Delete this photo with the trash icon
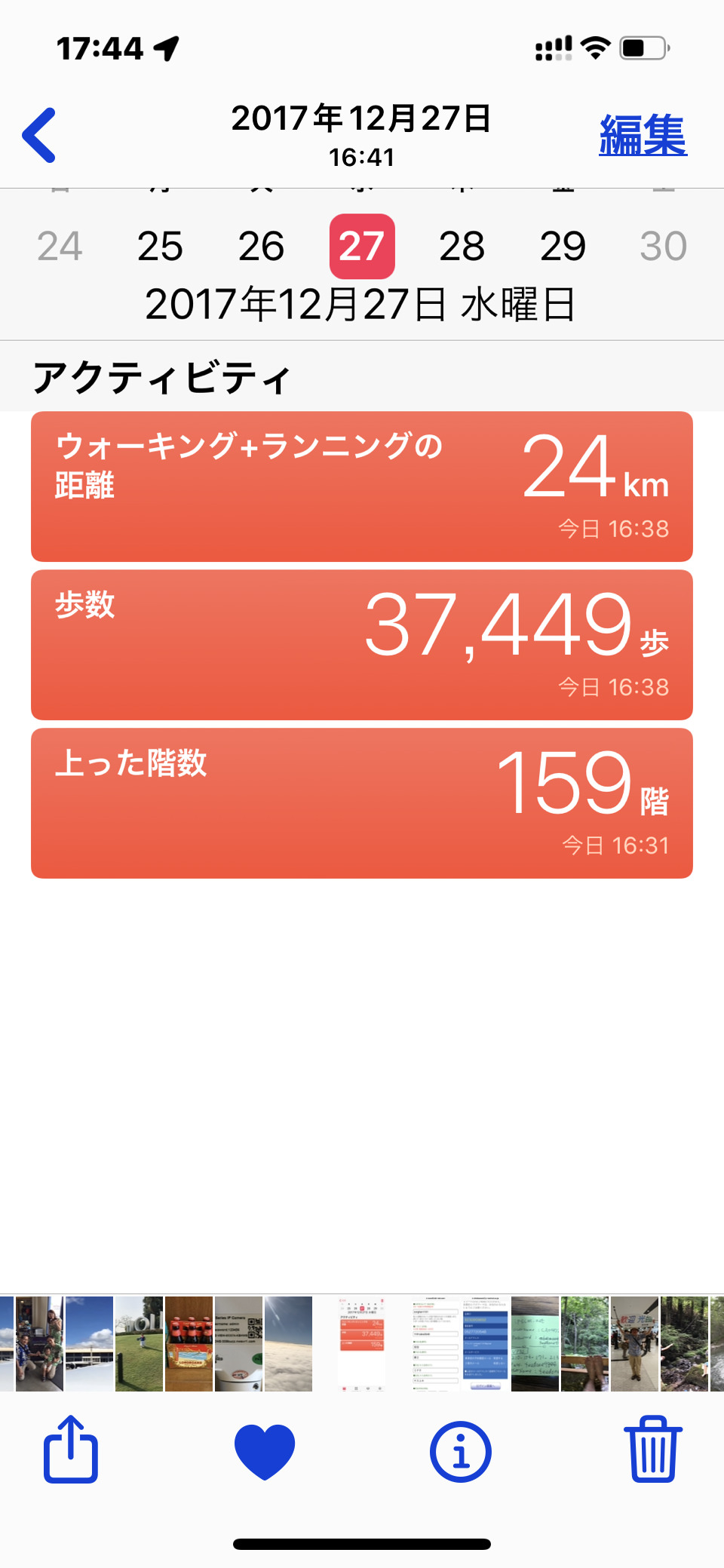The image size is (724, 1568). coord(652,1450)
